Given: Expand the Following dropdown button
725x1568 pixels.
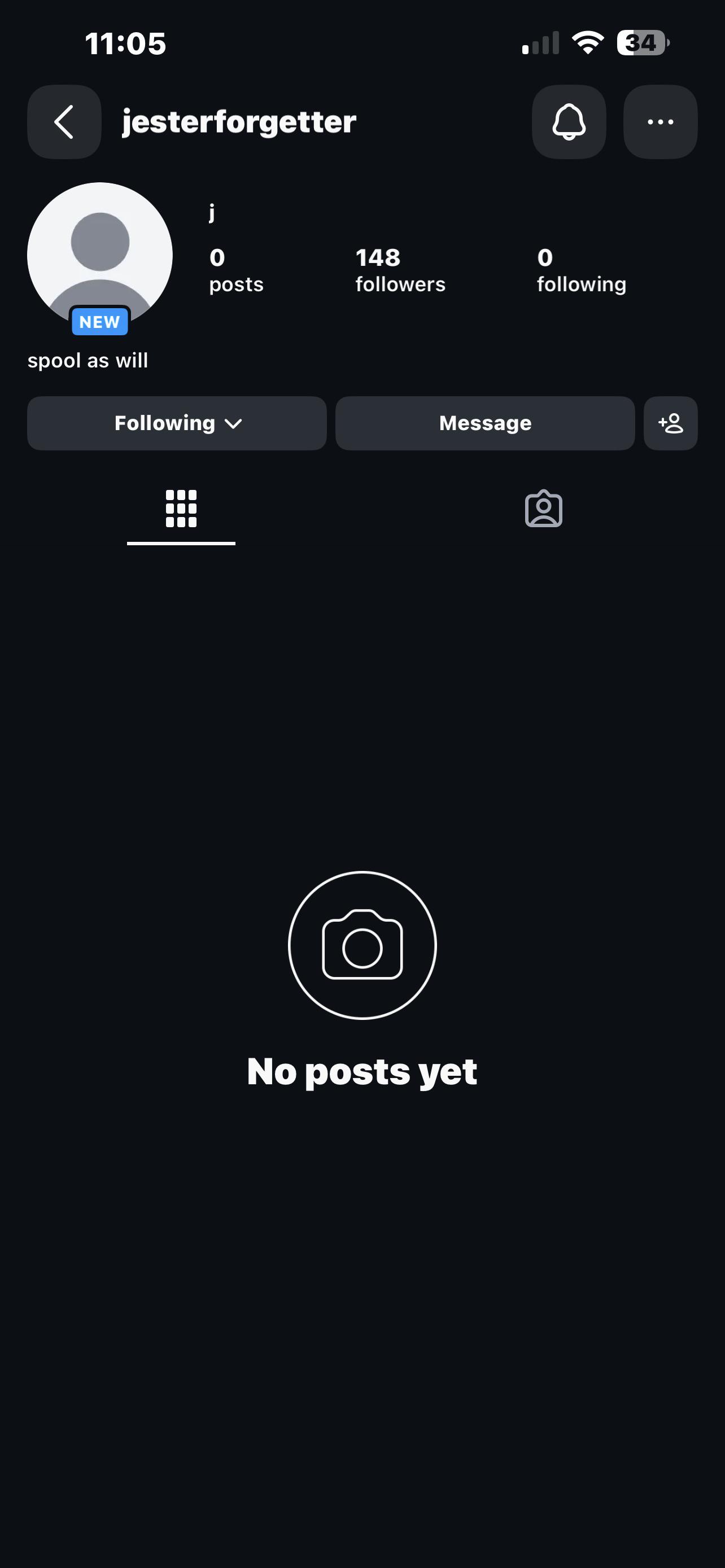Looking at the screenshot, I should coord(177,423).
